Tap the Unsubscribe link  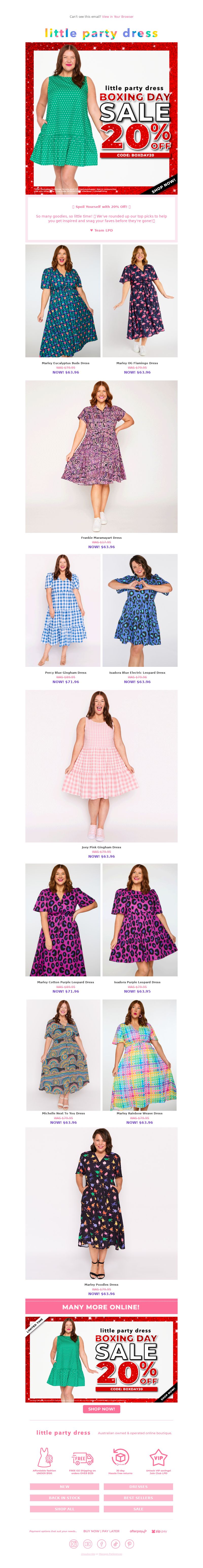click(x=88, y=1554)
